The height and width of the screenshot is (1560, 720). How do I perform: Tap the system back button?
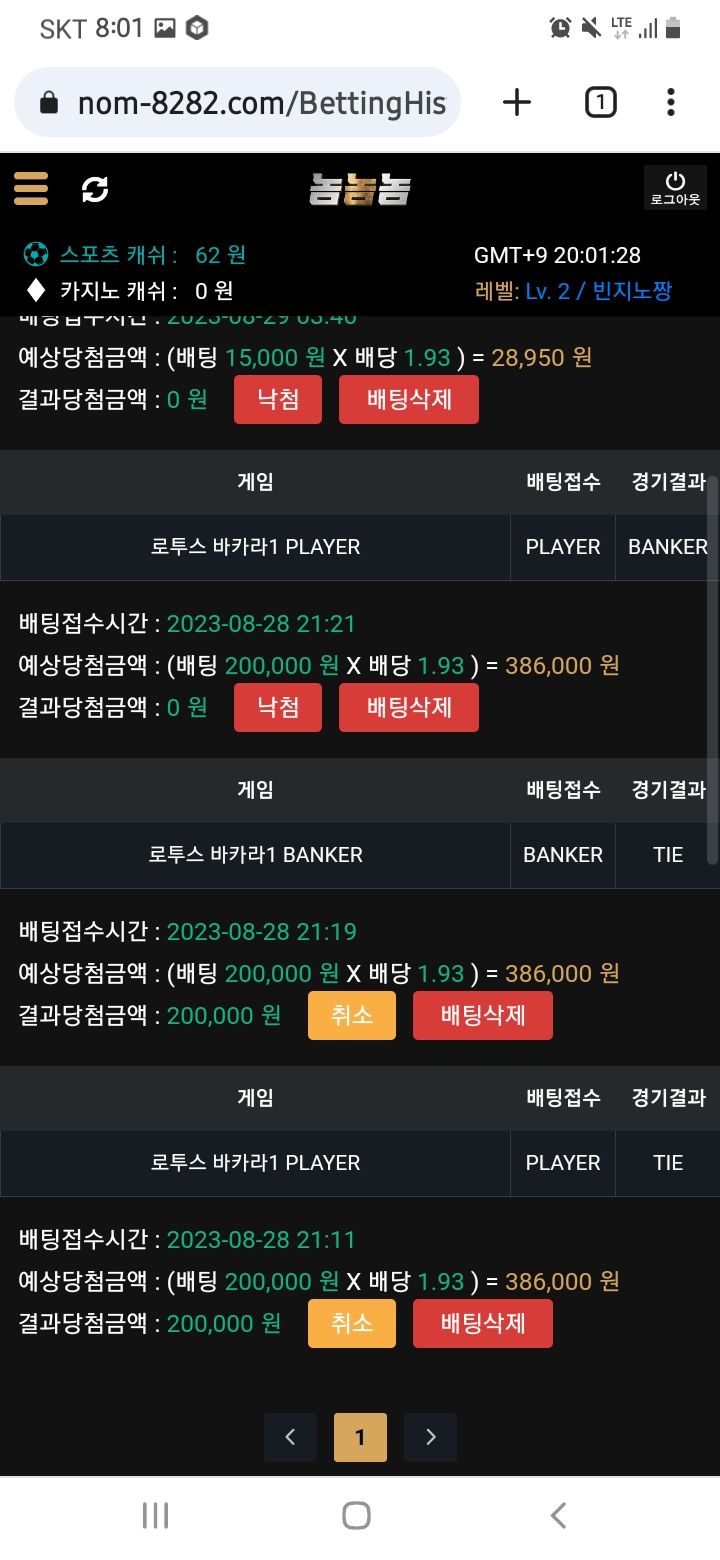point(559,1515)
